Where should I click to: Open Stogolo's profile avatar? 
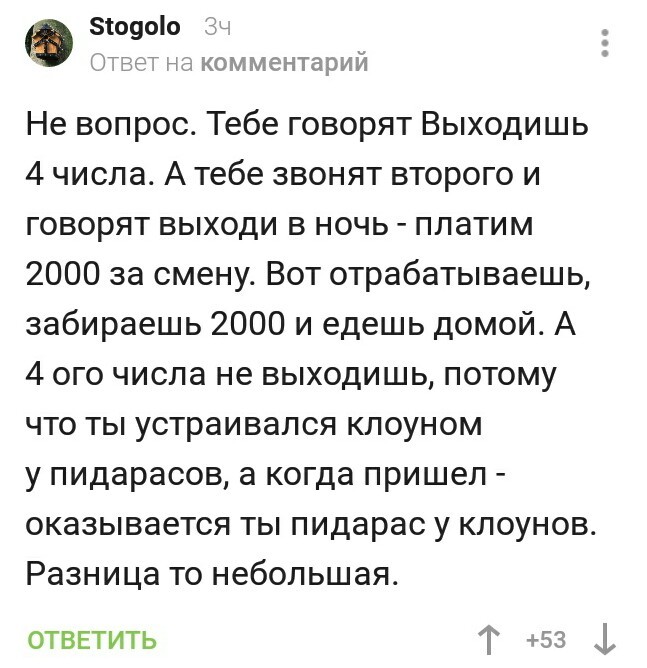tap(49, 44)
